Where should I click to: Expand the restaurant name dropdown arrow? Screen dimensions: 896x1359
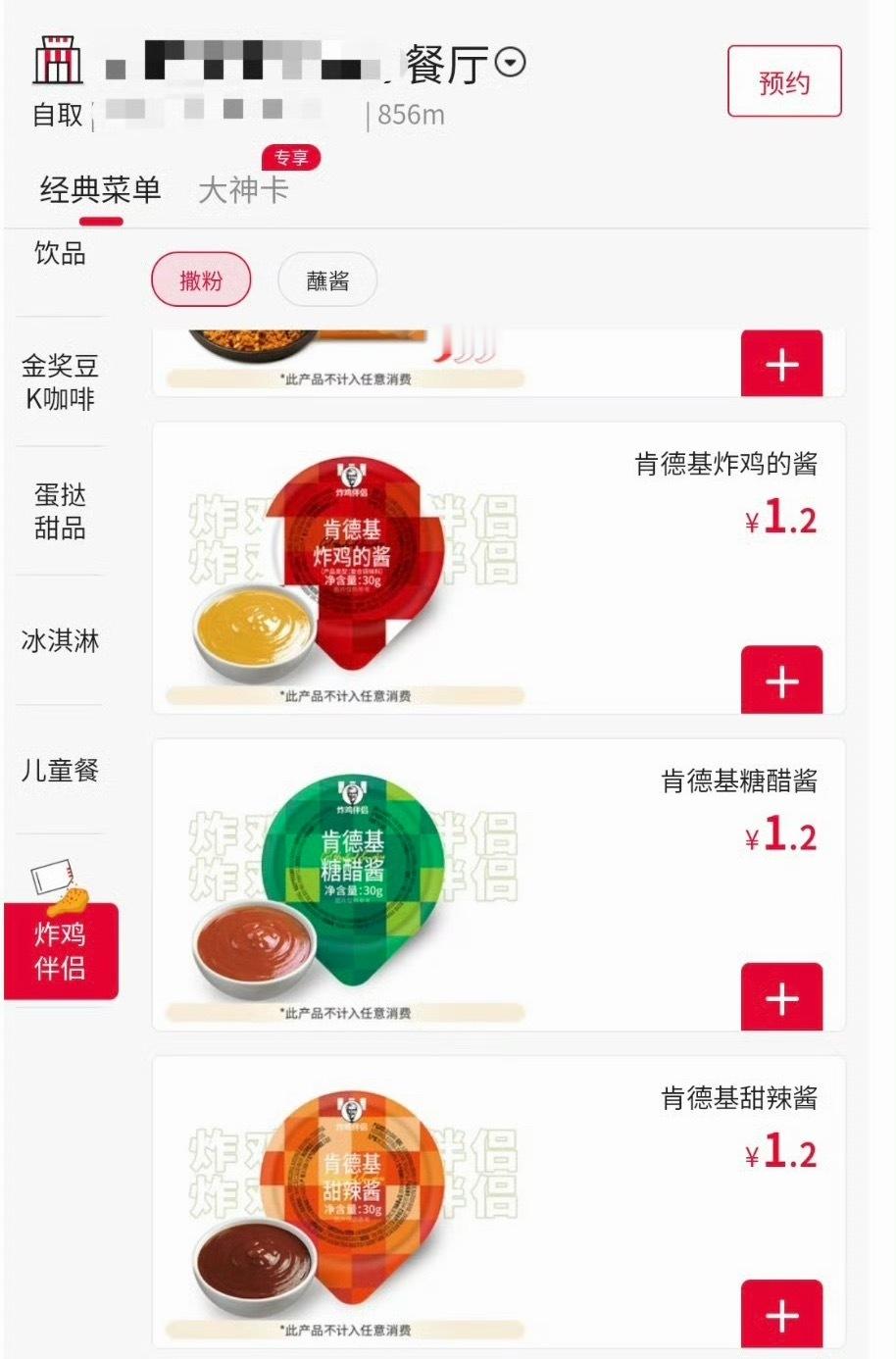(x=508, y=62)
